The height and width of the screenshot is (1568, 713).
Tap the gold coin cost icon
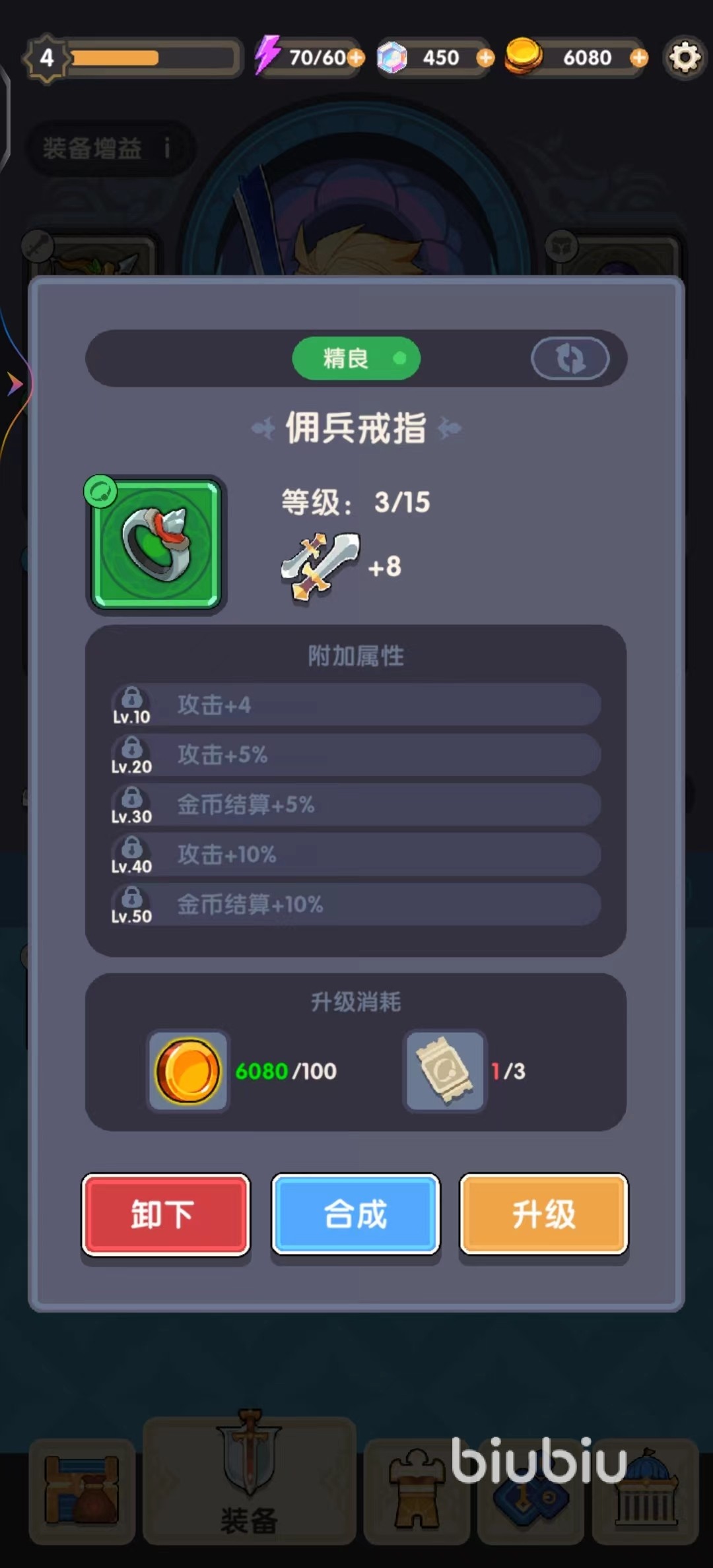188,1070
